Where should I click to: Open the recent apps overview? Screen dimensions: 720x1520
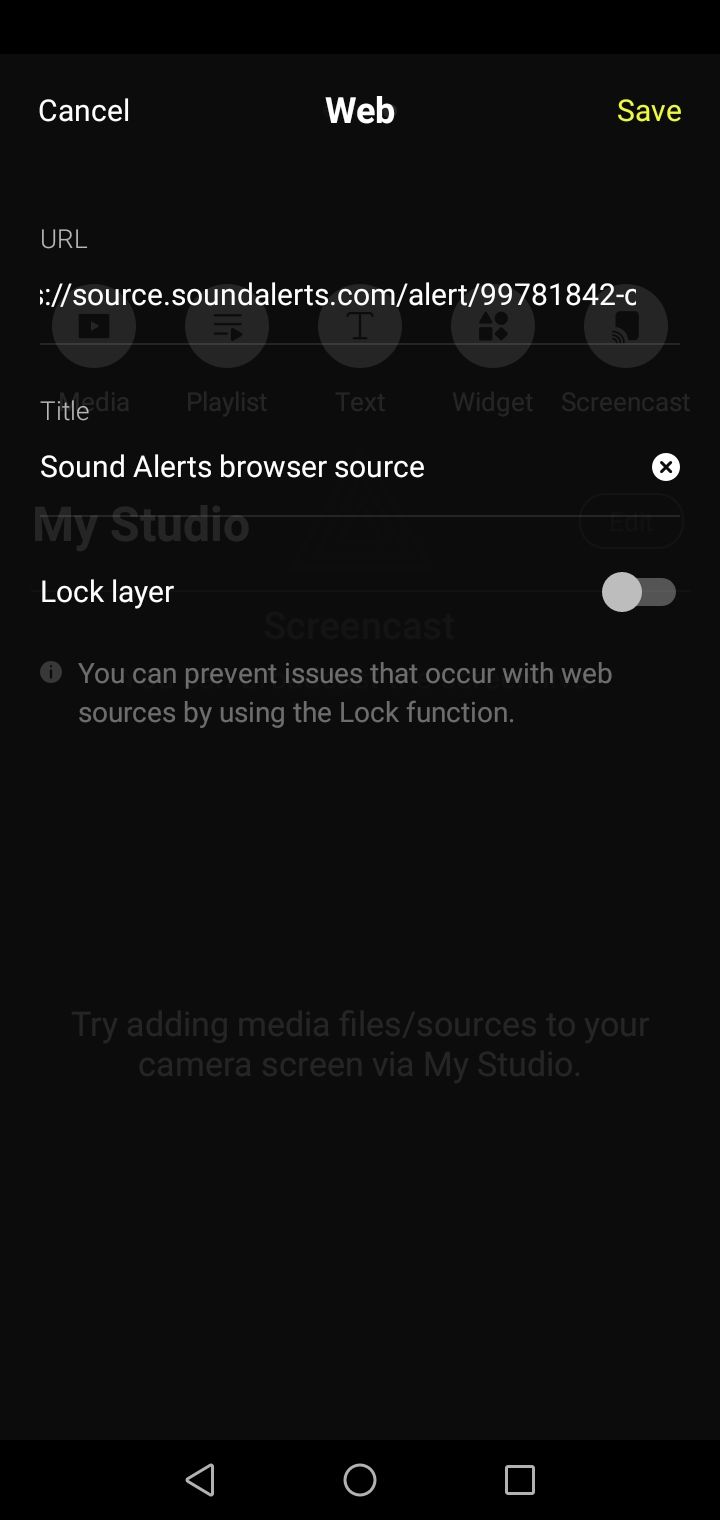tap(520, 1479)
